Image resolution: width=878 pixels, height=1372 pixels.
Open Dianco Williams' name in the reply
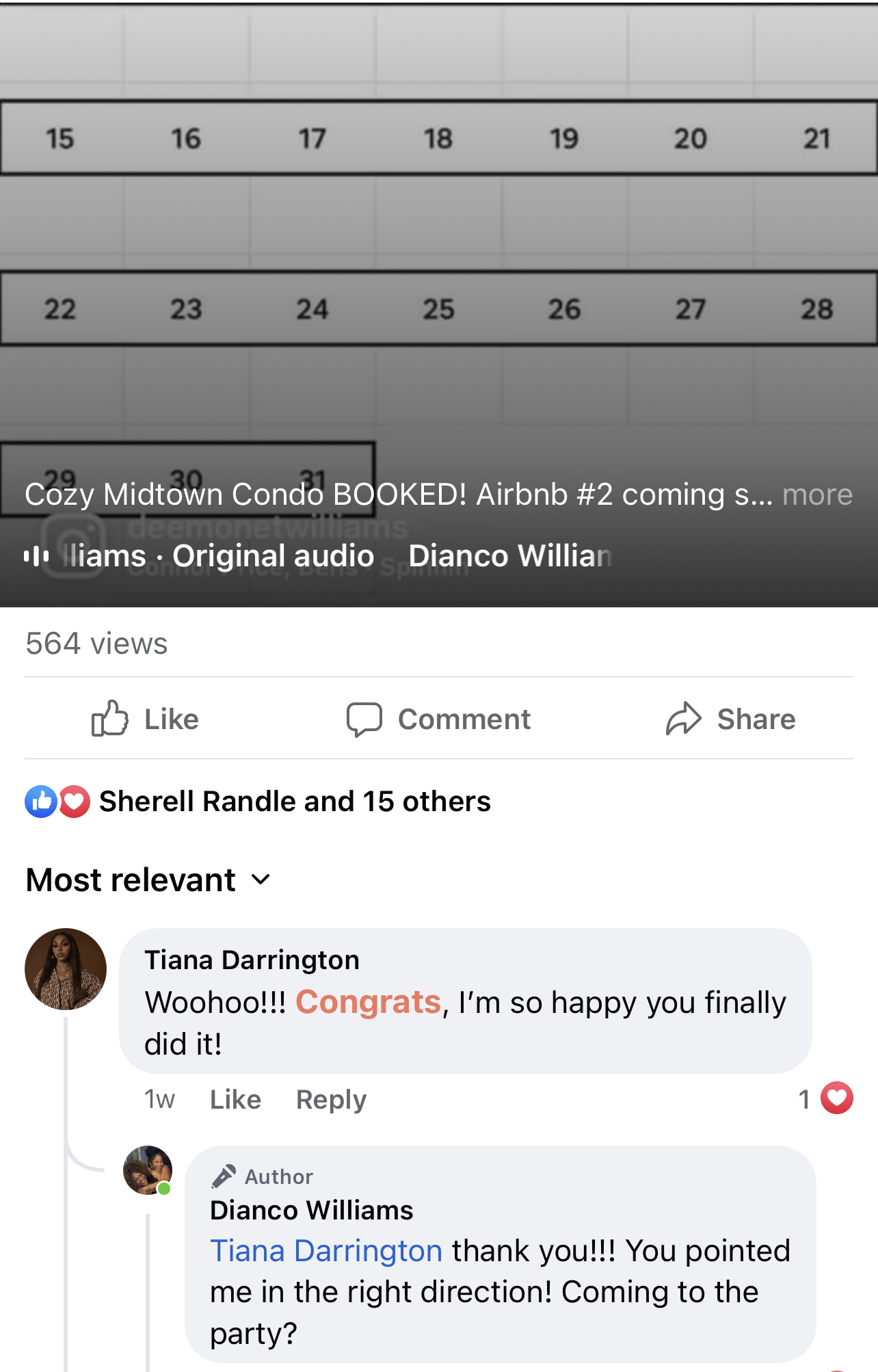311,1211
